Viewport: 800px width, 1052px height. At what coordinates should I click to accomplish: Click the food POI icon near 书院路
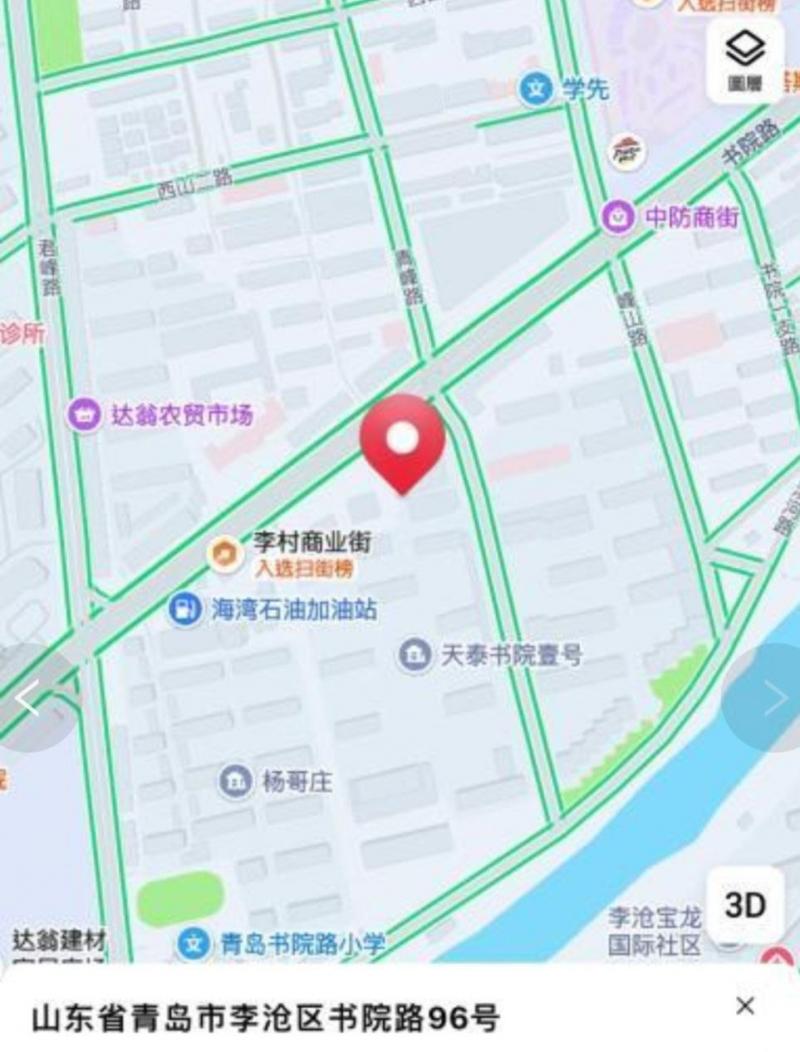point(625,152)
